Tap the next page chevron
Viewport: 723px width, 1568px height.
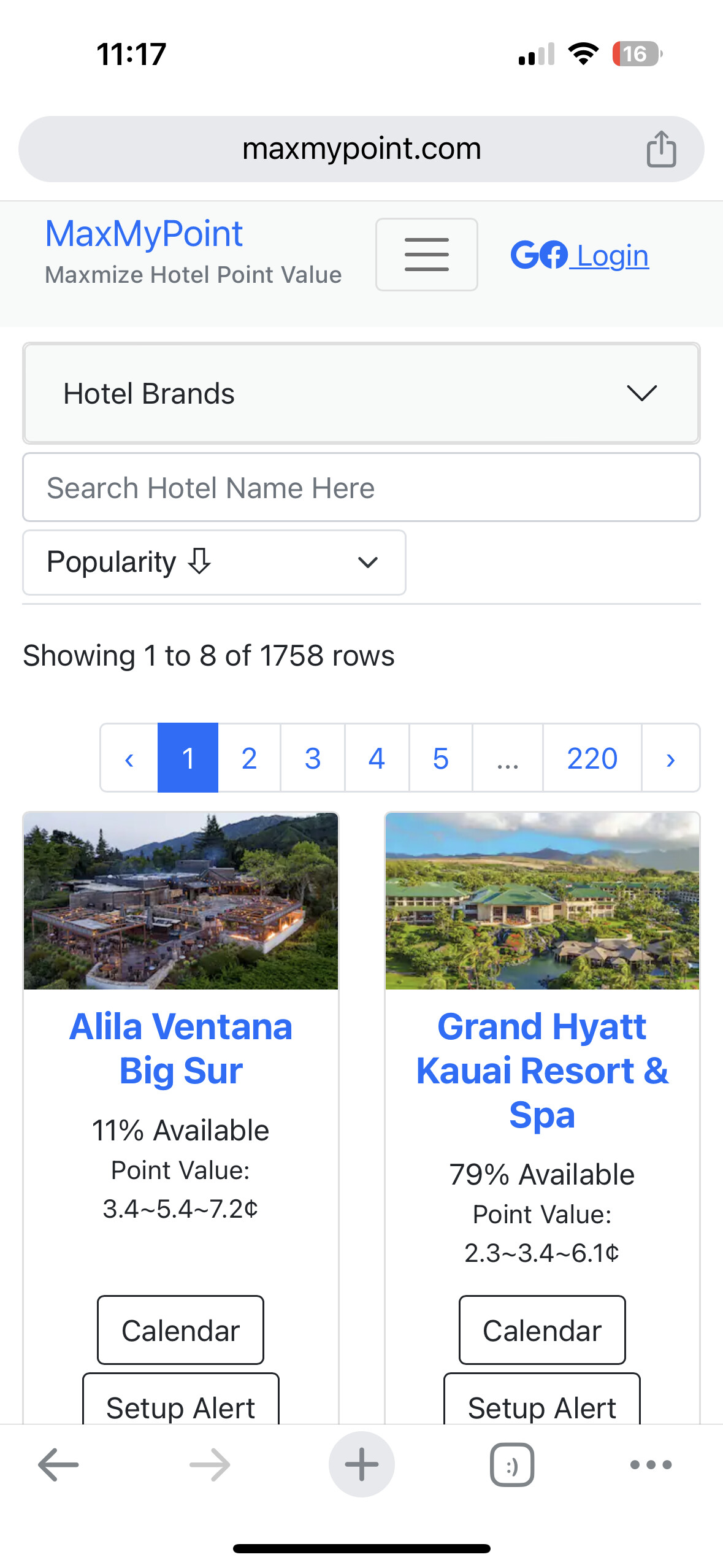tap(670, 758)
